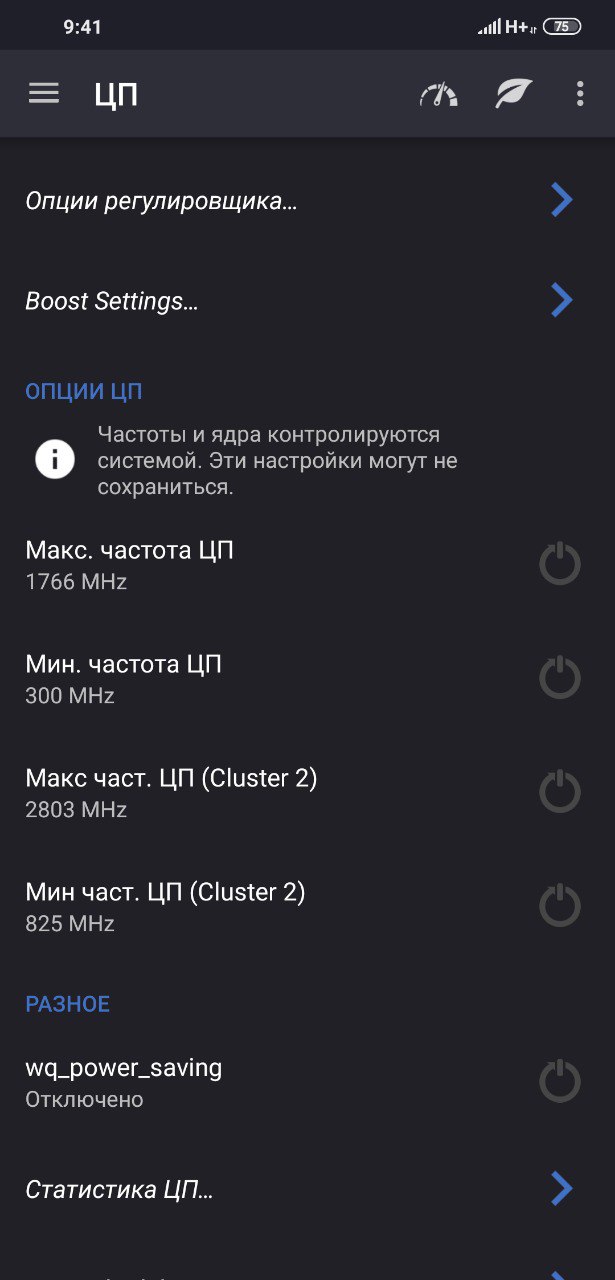Toggle apply-on-boot for Мин. частота ЦП
Image resolution: width=615 pixels, height=1280 pixels.
point(560,678)
